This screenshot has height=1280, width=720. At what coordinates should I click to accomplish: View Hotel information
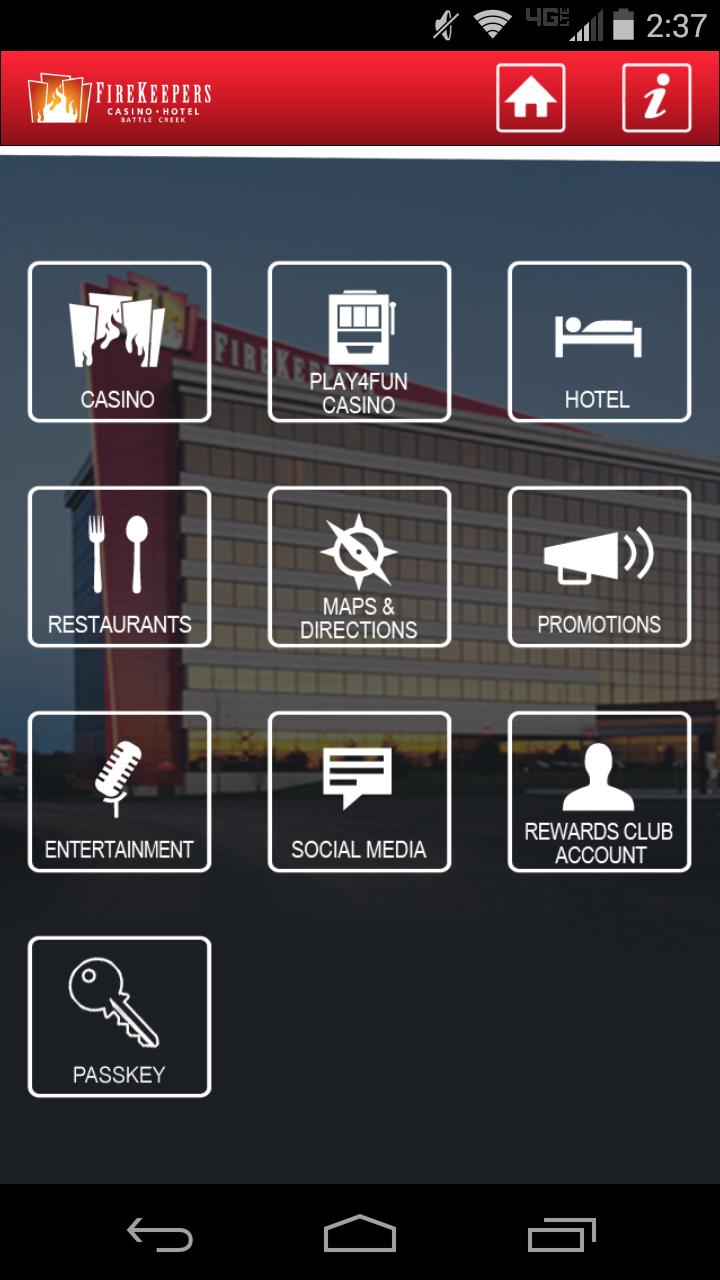[x=599, y=342]
